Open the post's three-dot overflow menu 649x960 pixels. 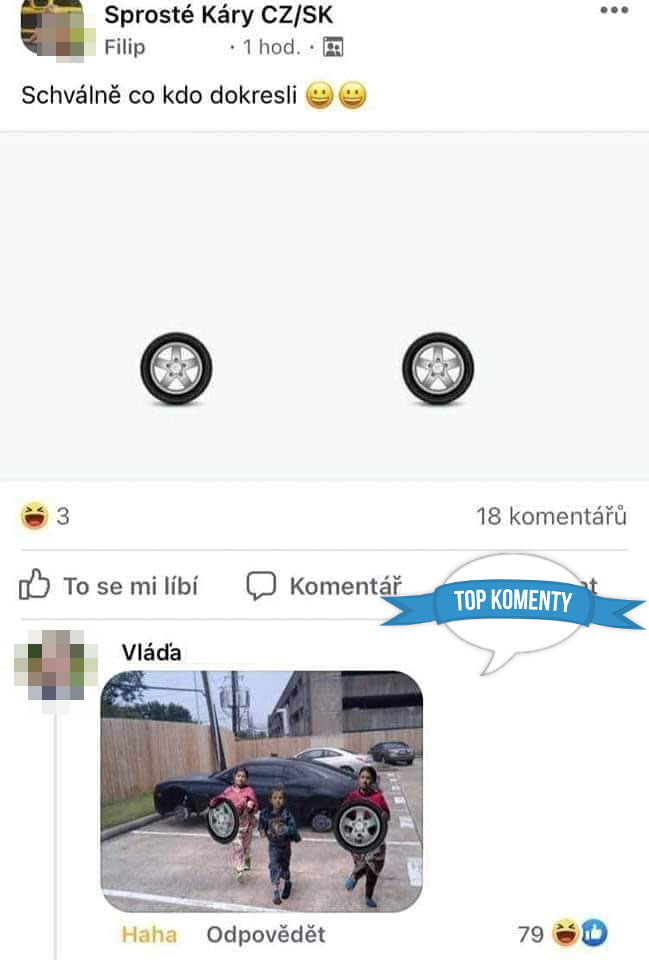613,11
